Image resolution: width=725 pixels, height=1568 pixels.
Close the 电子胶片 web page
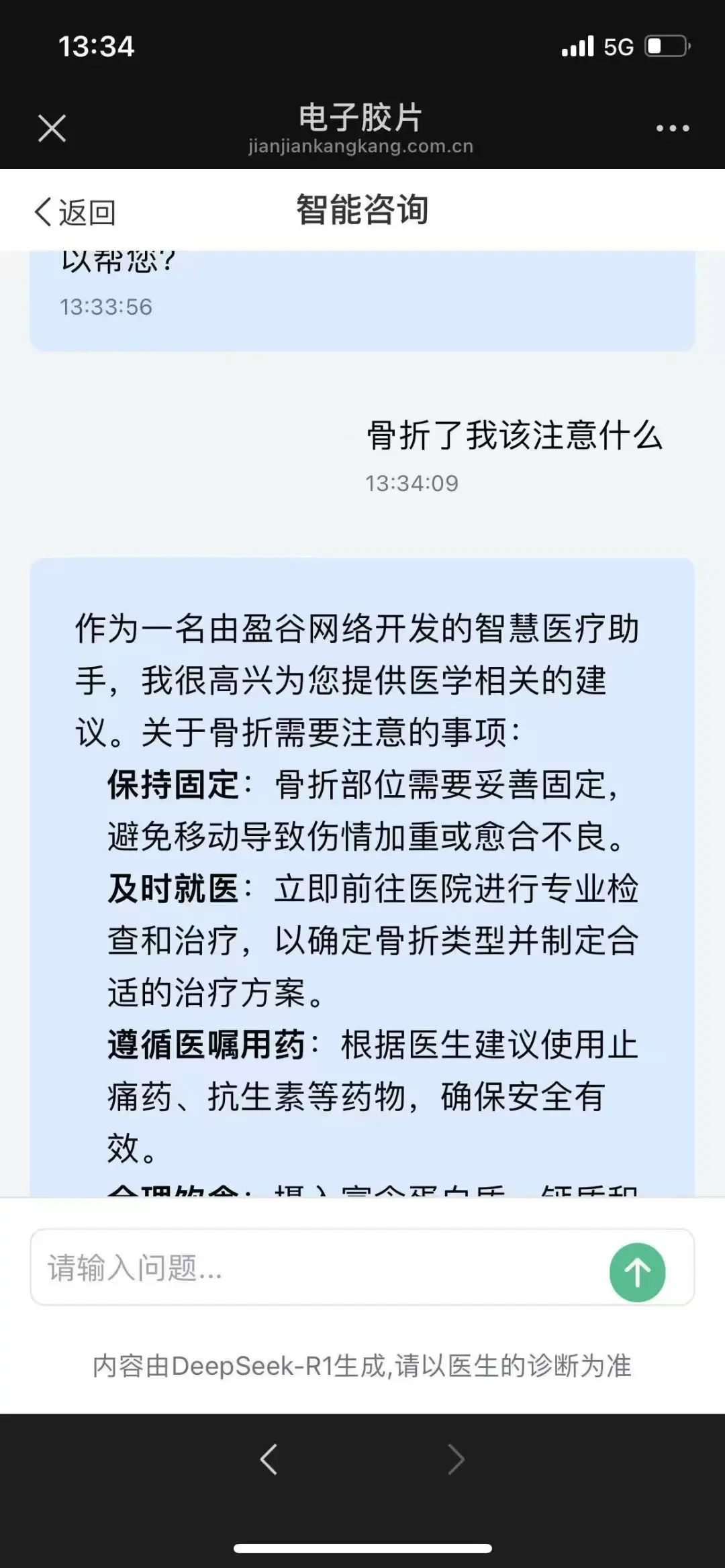[x=52, y=128]
